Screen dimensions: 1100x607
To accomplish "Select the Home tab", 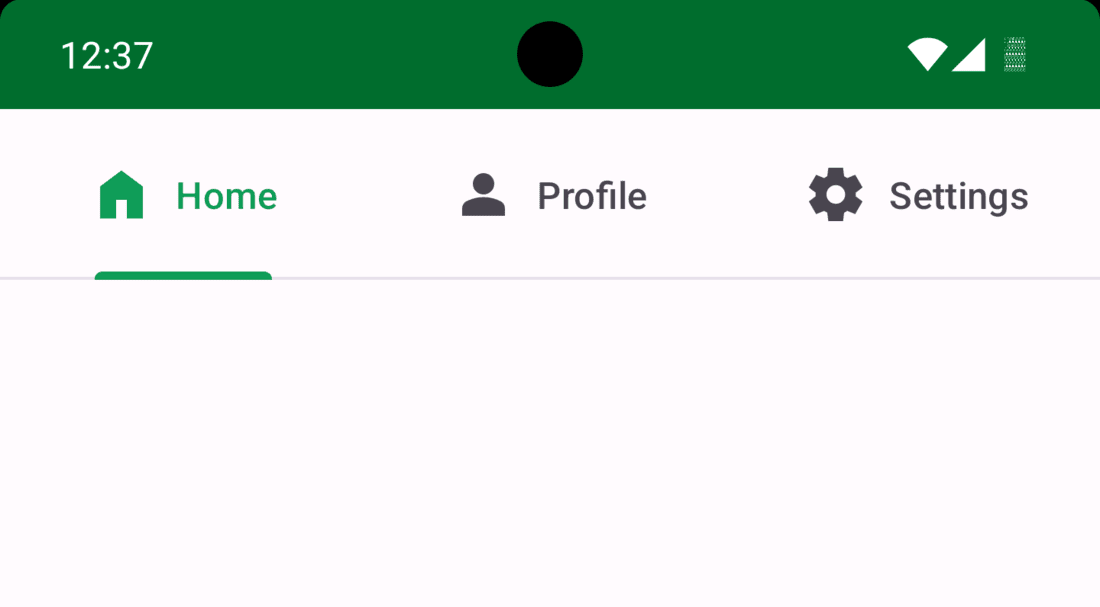I will point(187,196).
